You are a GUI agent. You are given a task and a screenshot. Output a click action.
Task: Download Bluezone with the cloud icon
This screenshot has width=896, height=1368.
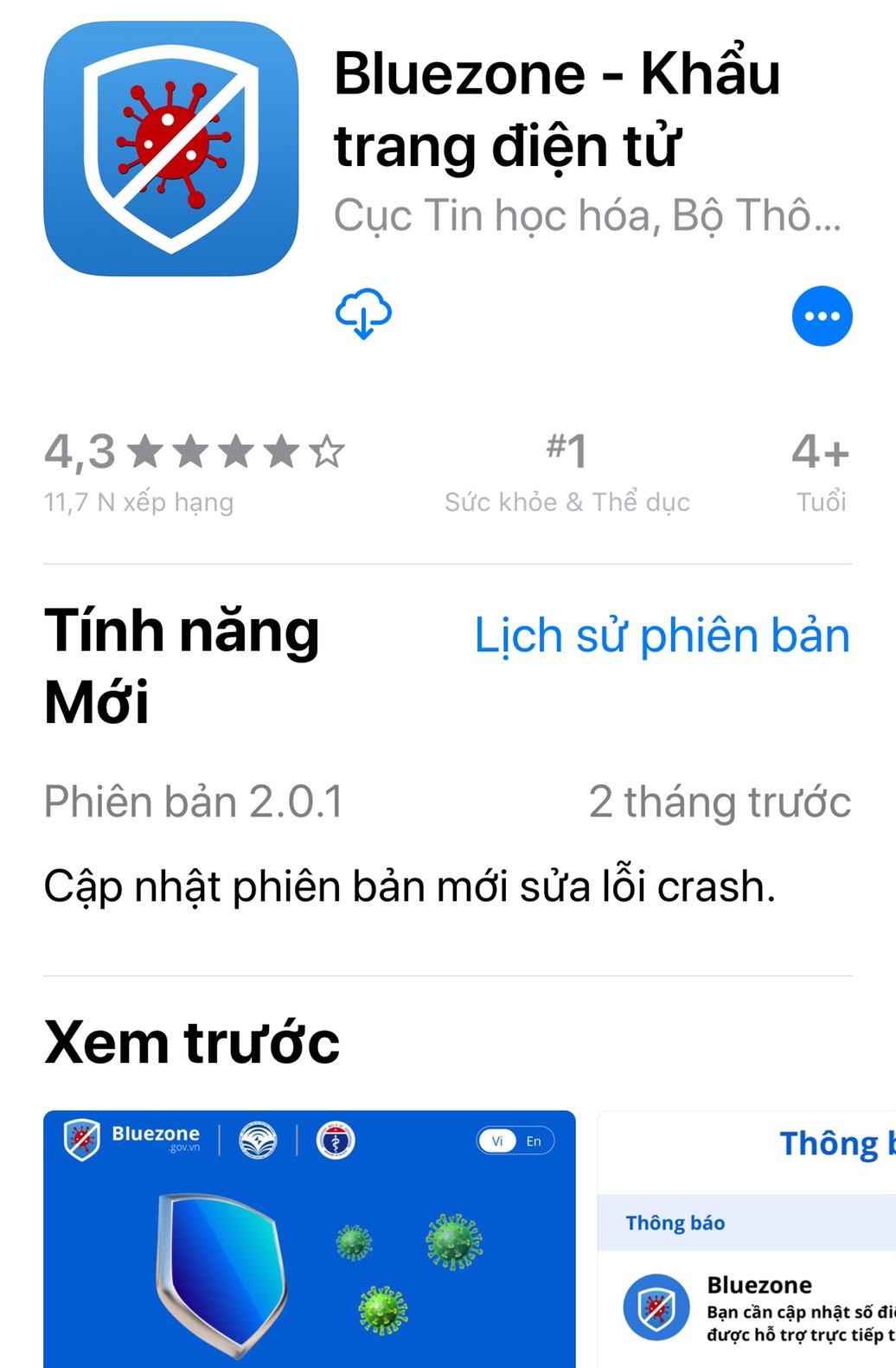[x=363, y=315]
